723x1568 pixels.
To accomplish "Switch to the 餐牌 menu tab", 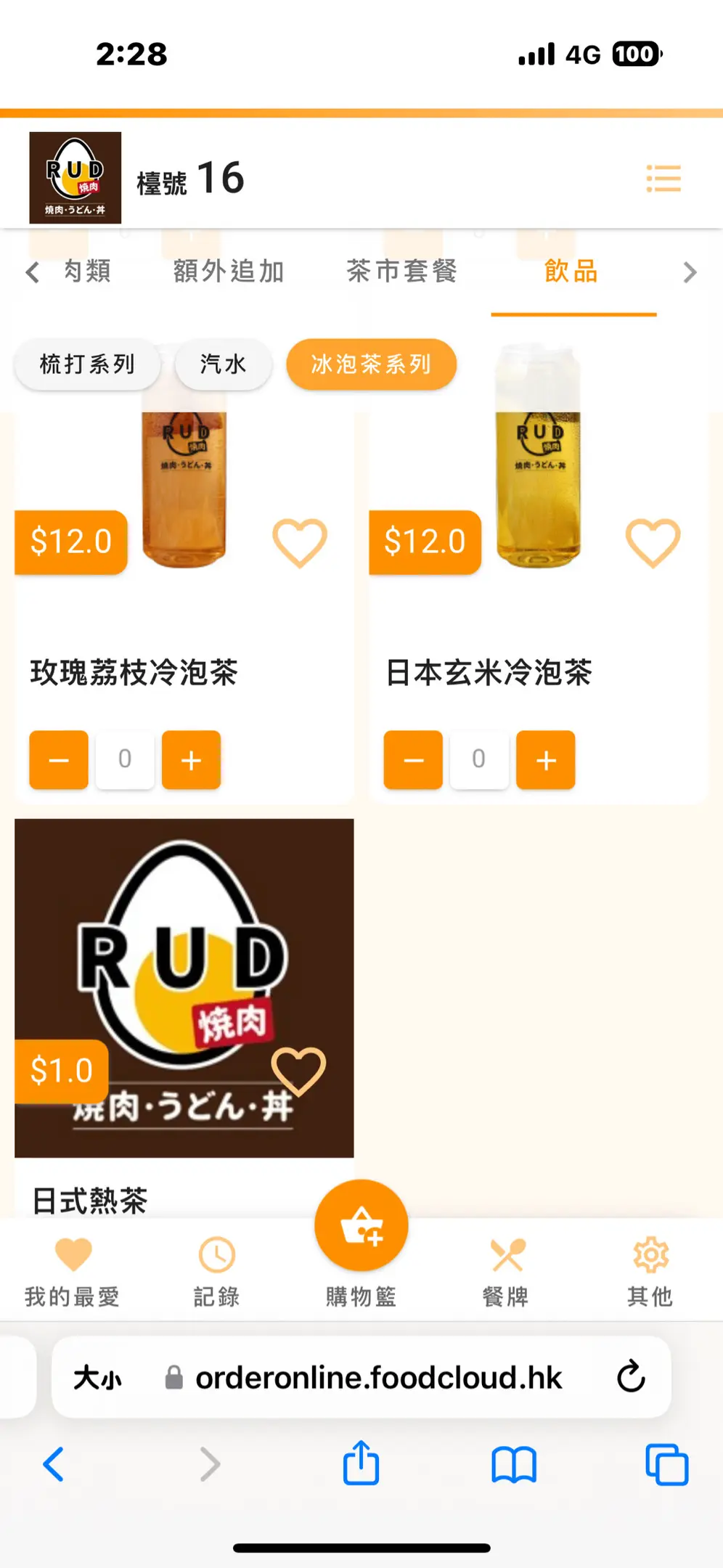I will point(506,1269).
